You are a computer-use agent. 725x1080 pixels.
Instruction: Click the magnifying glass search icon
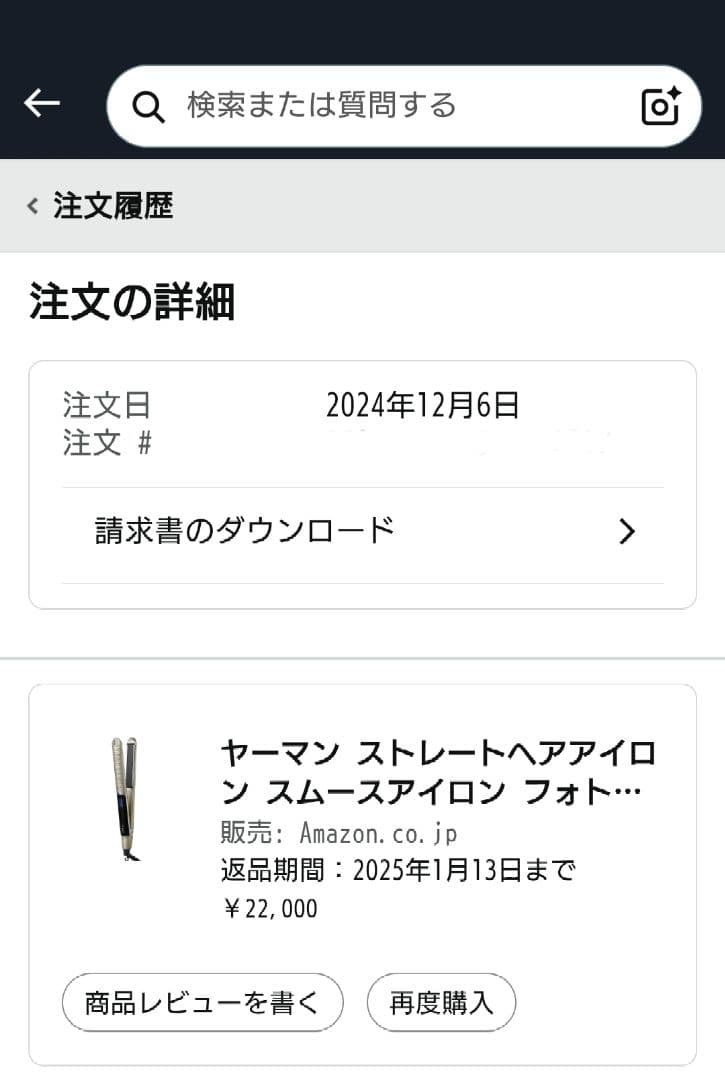(149, 105)
